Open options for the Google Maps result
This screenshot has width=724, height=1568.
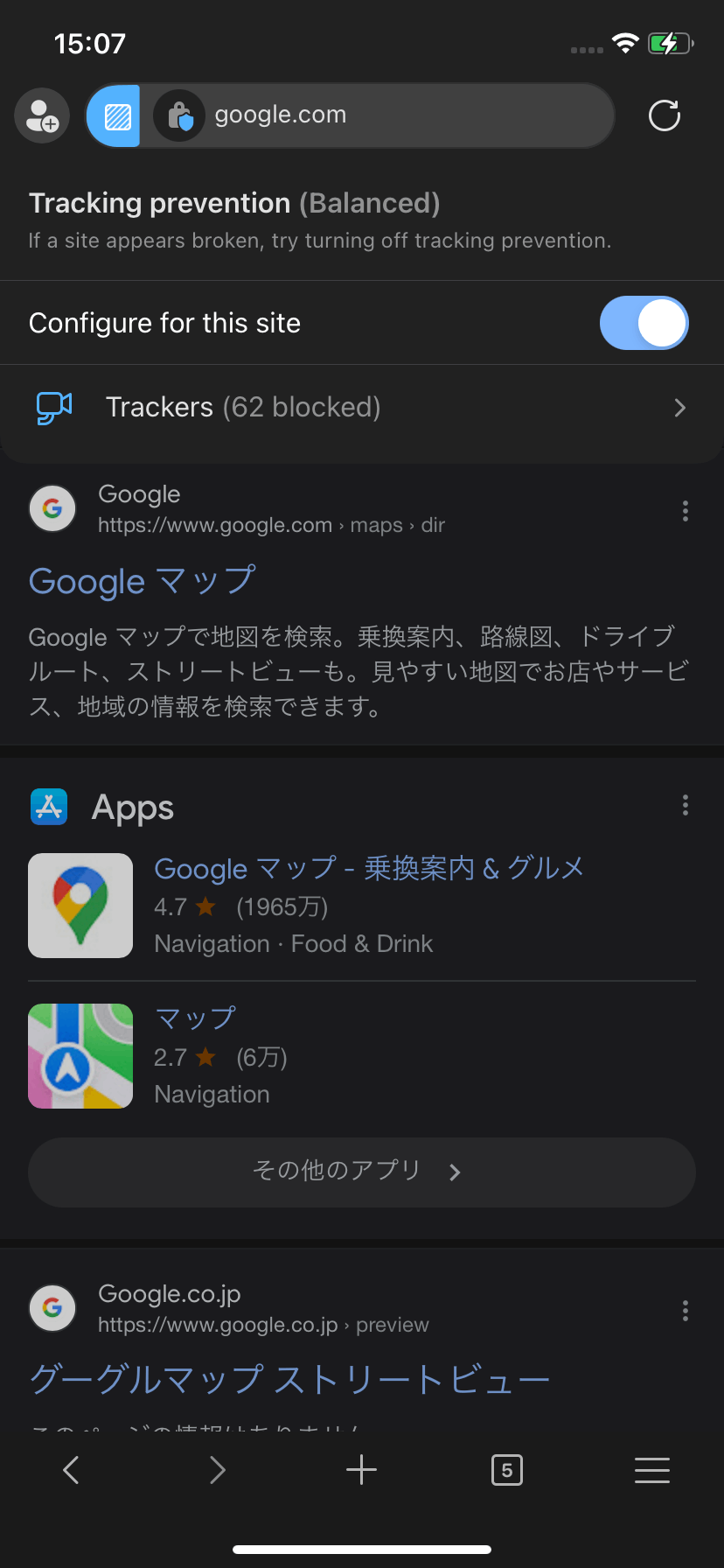click(686, 511)
